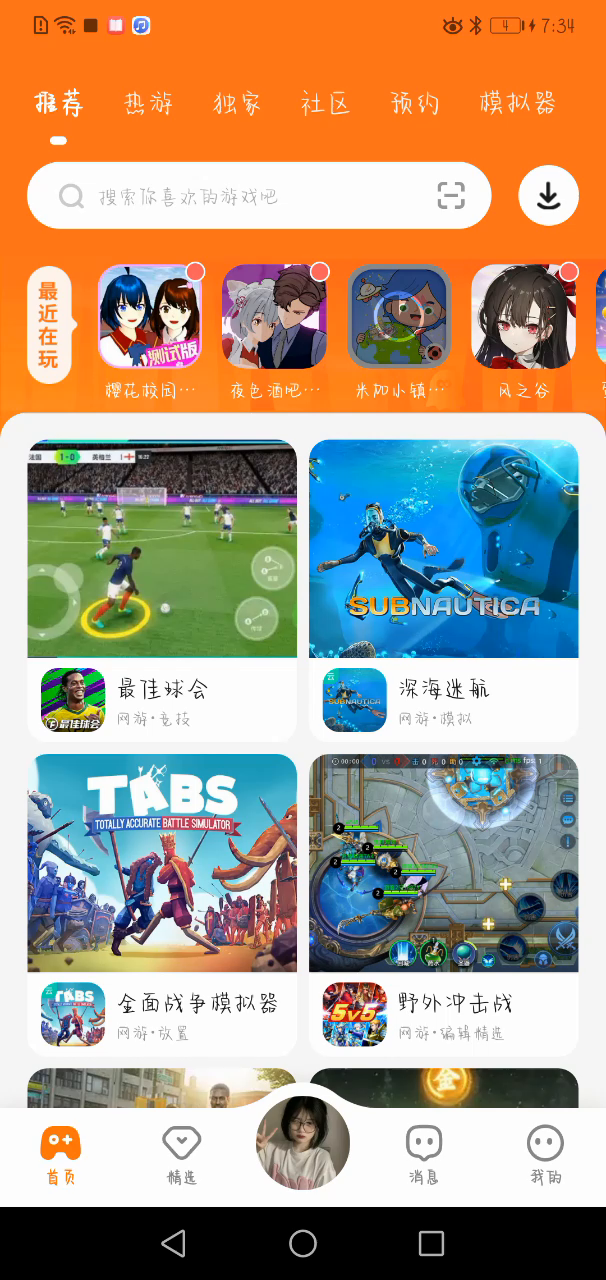Launch recently played 风之谷 game
606x1280 pixels.
pos(523,317)
